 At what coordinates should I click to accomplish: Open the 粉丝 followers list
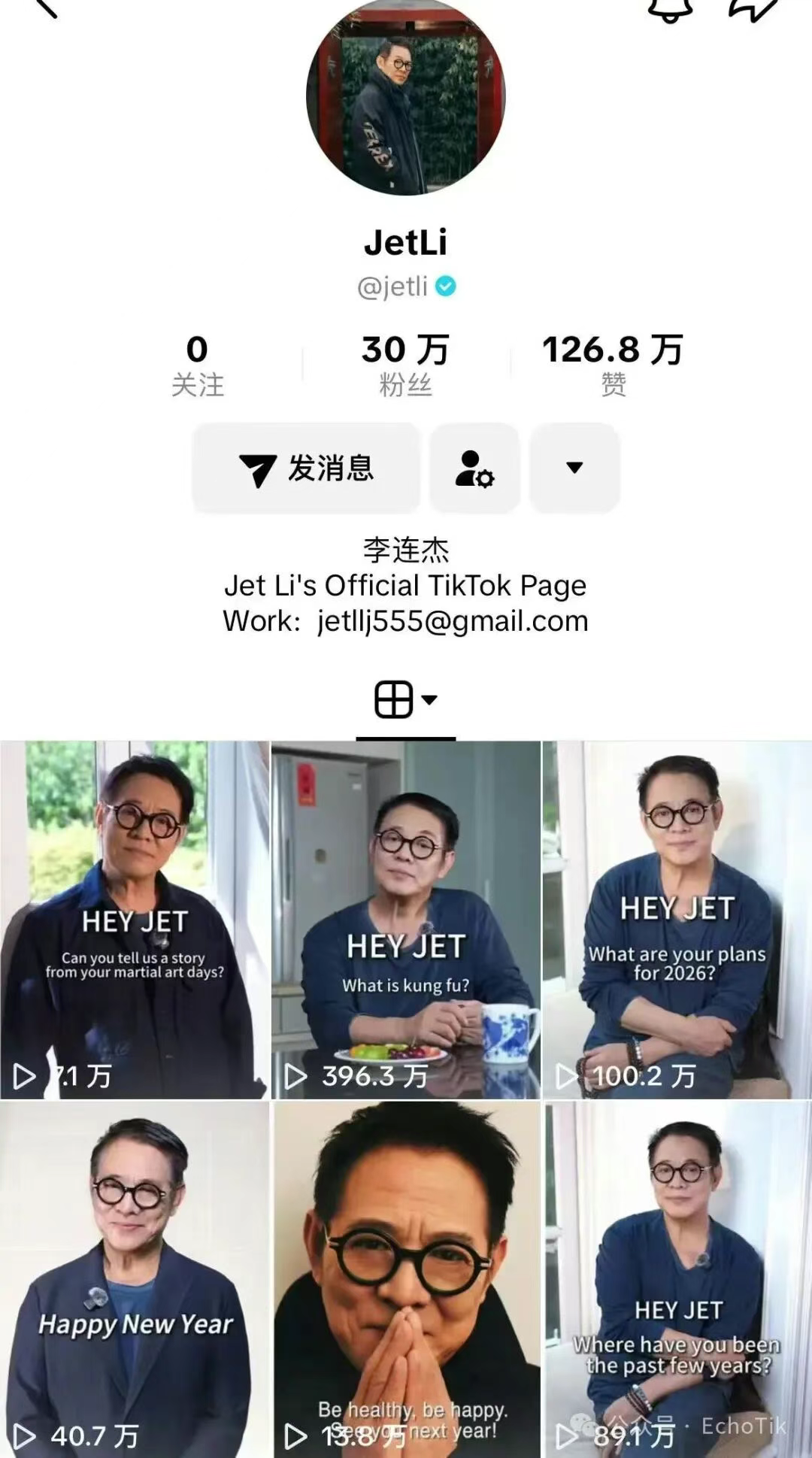(406, 365)
